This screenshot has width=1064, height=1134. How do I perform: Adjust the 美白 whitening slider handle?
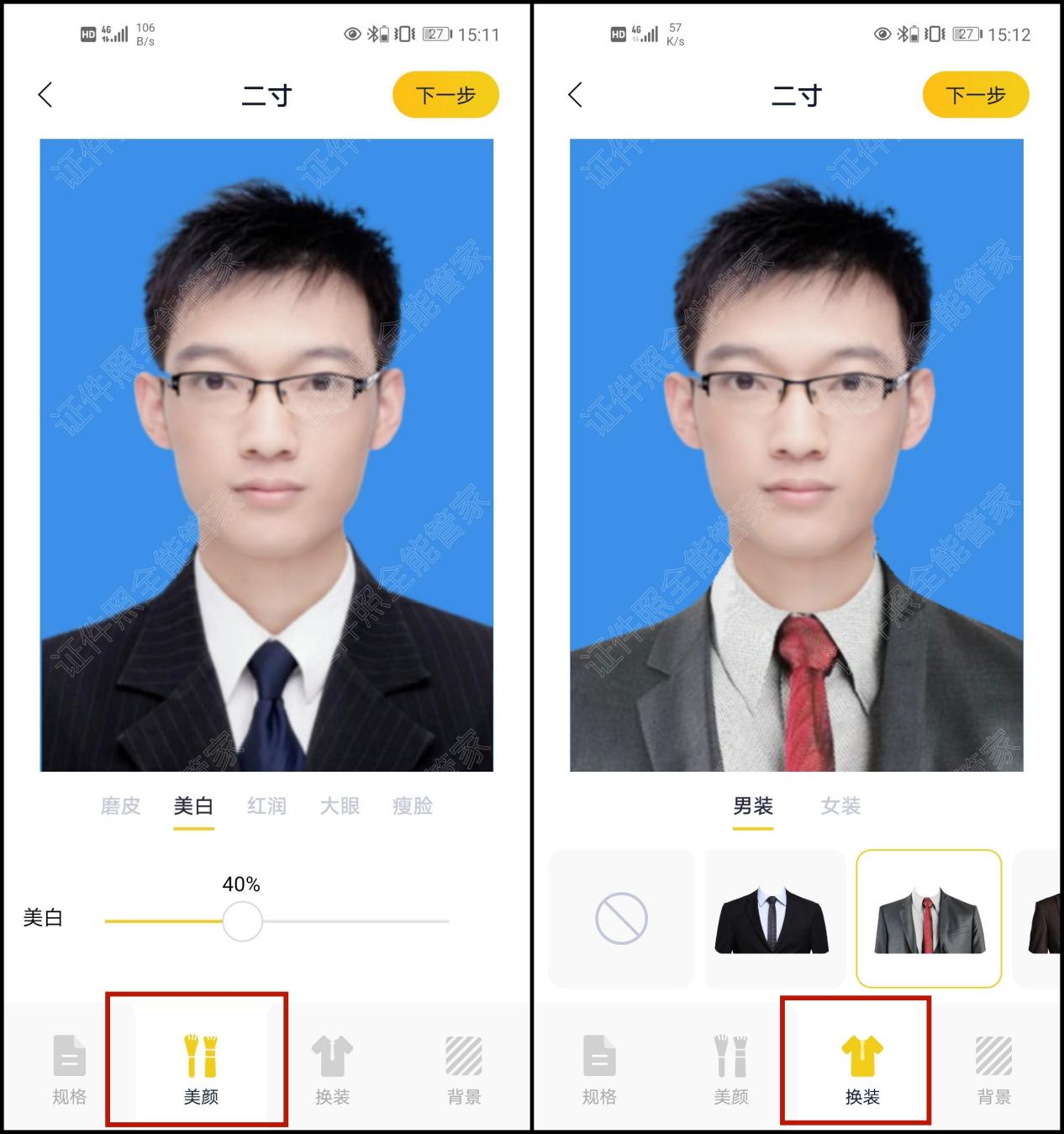tap(242, 920)
